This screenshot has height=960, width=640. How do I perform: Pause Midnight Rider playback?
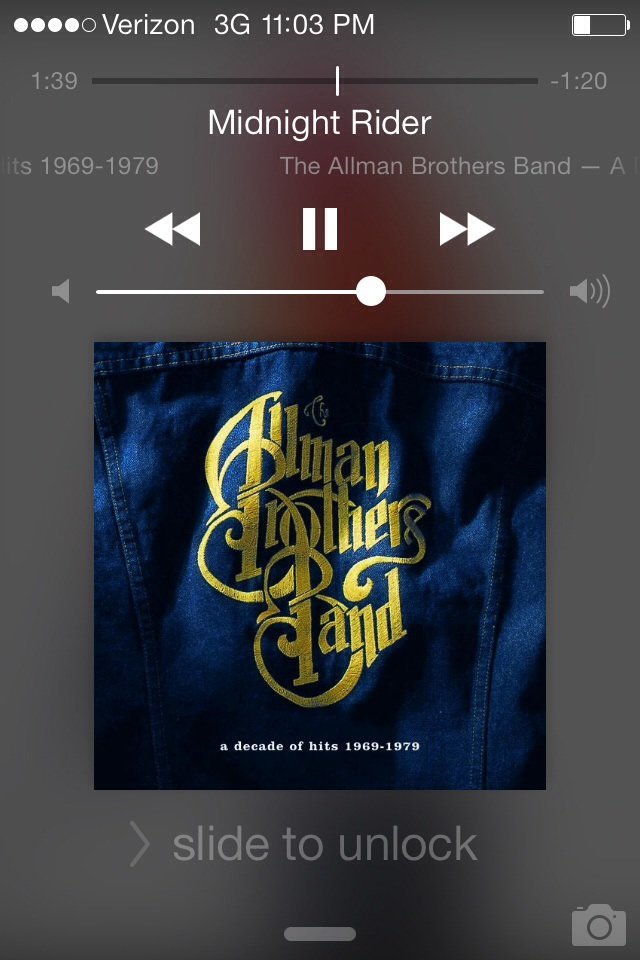(320, 230)
